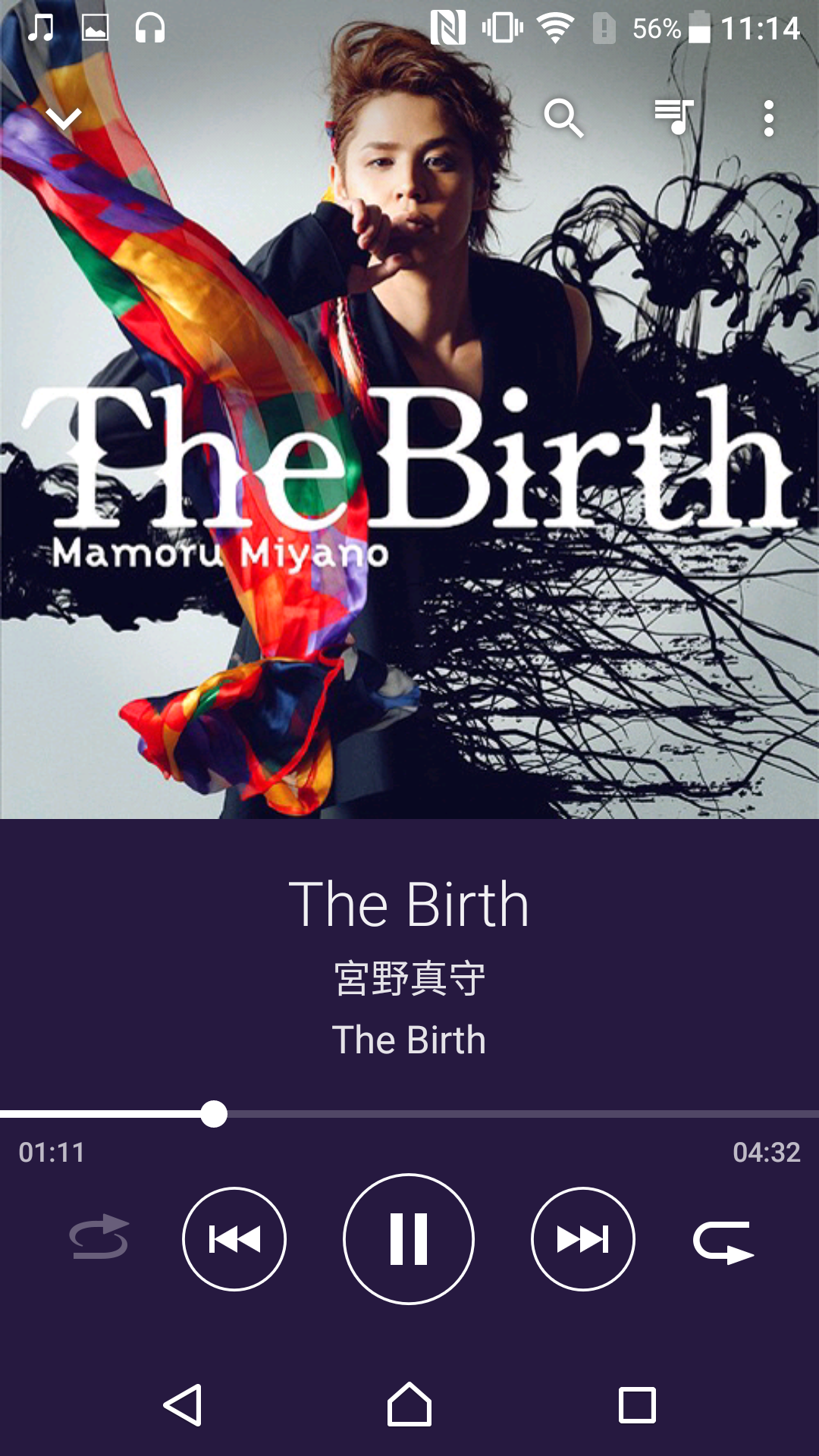Skip to the previous track
This screenshot has height=1456, width=819.
pos(234,1239)
